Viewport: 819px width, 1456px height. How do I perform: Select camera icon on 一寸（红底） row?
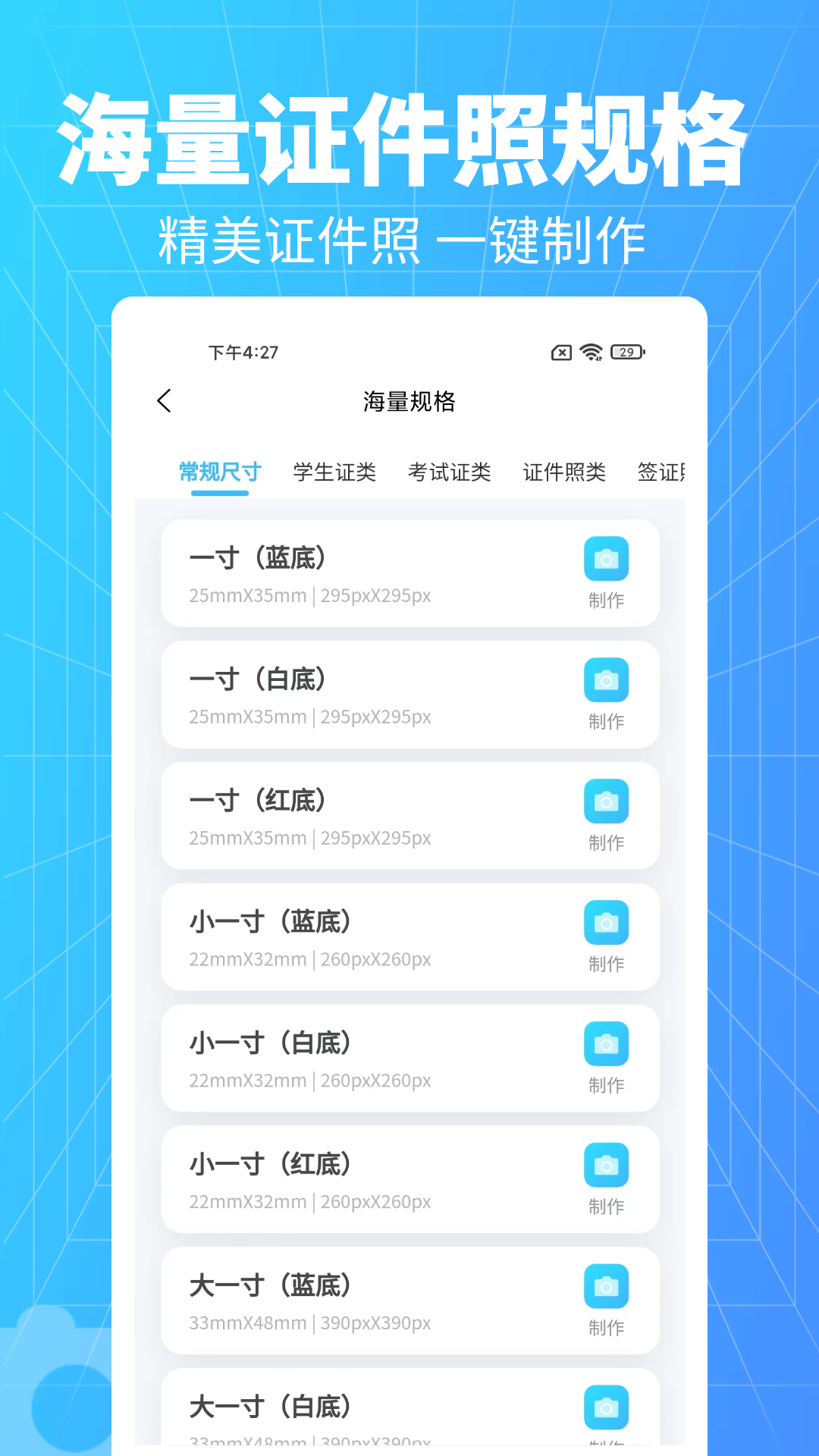click(606, 802)
